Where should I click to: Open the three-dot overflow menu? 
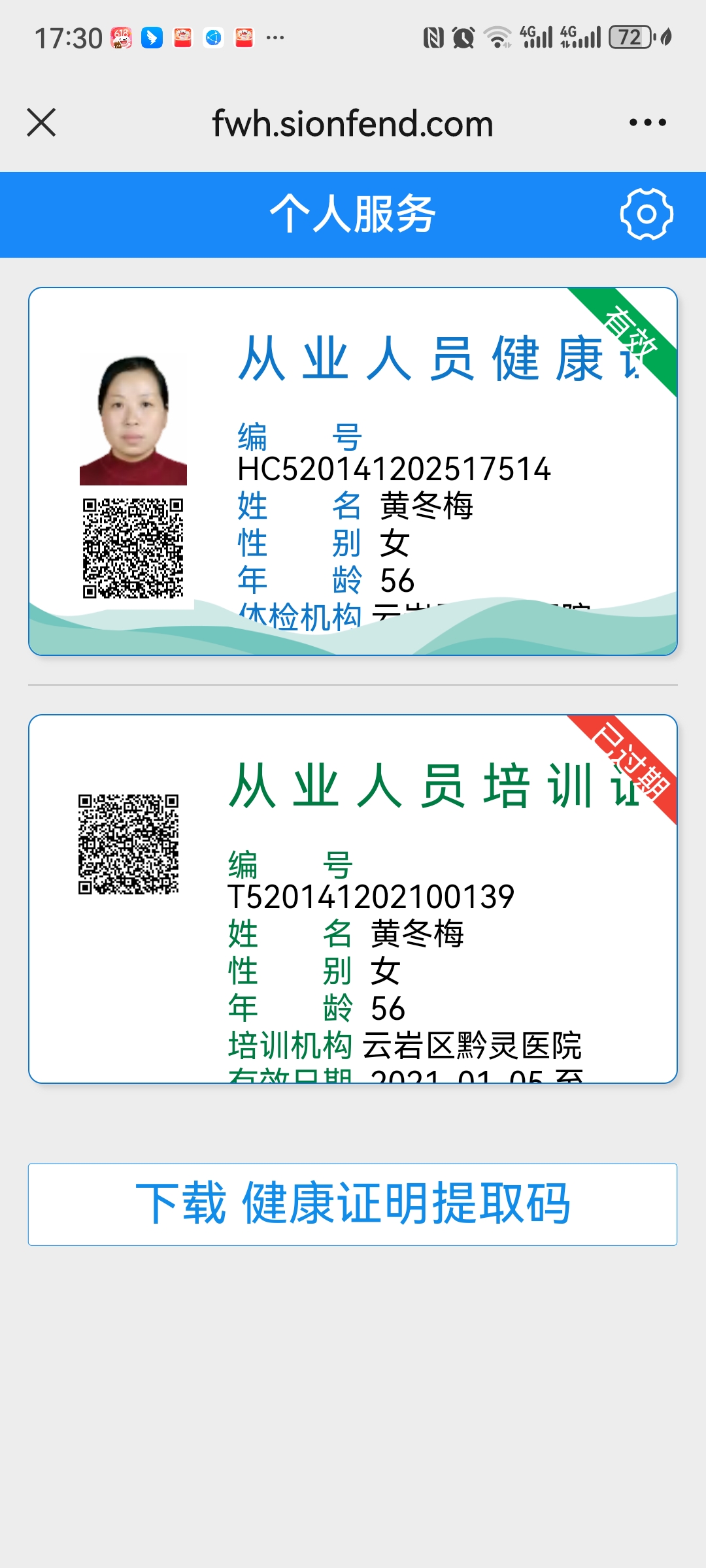pos(647,123)
